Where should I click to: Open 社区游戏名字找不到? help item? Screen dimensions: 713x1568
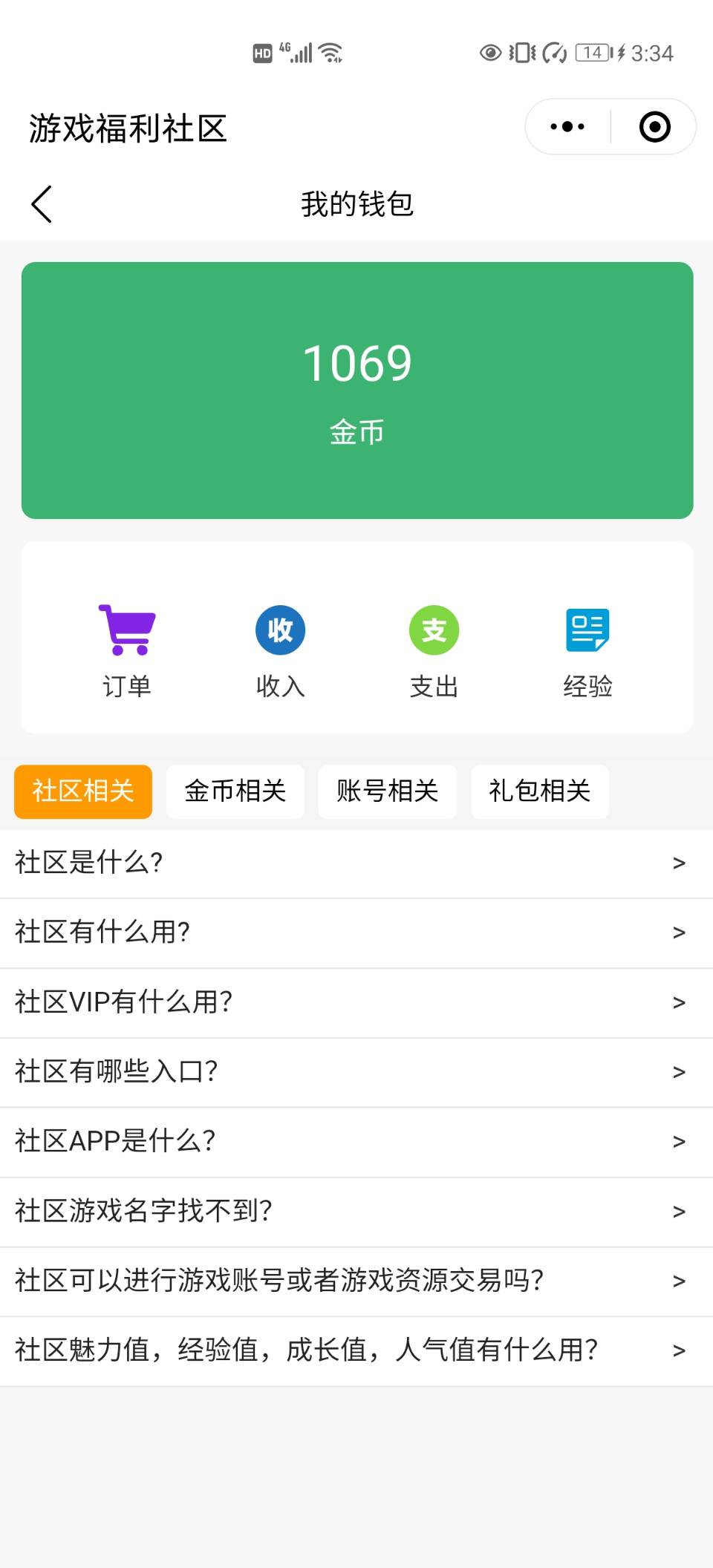coord(356,1211)
